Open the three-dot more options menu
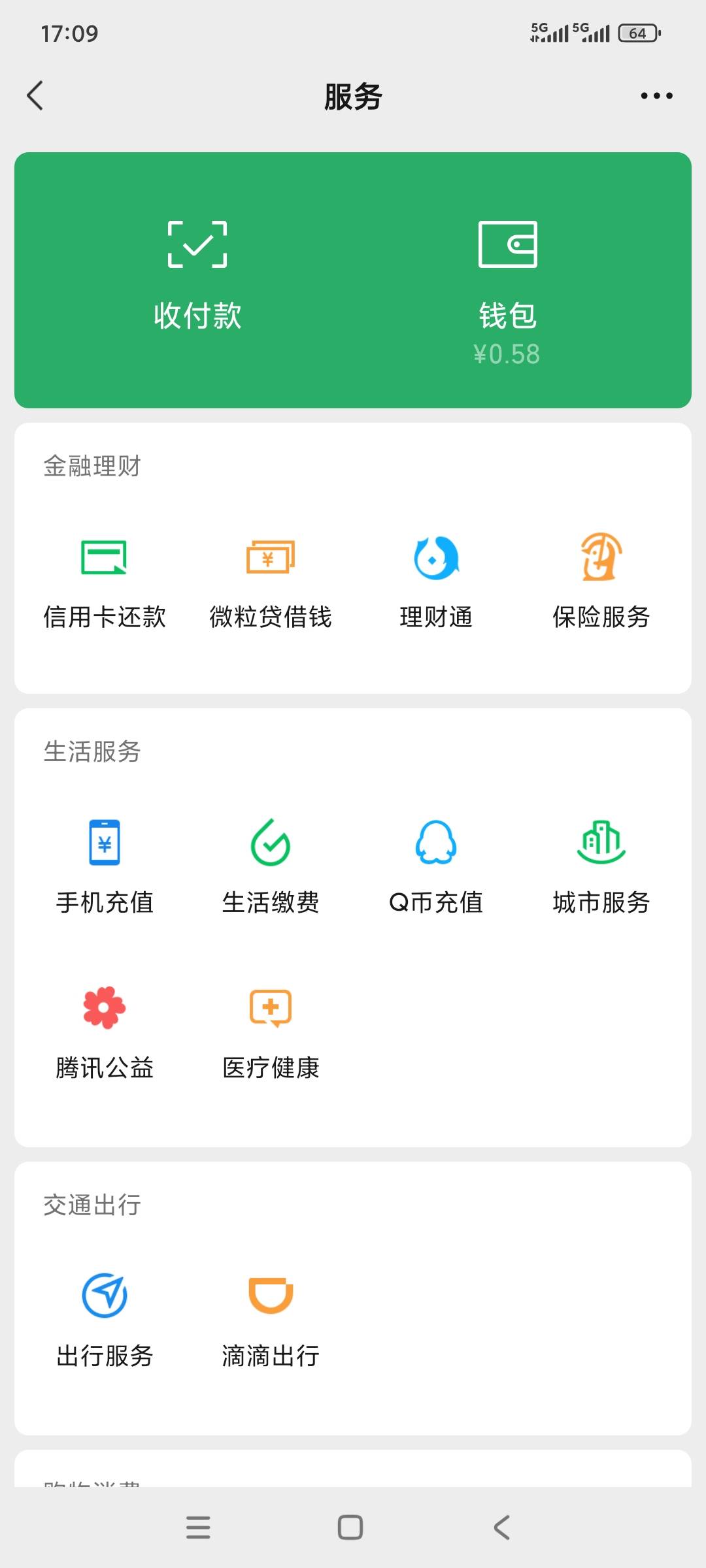The image size is (706, 1568). point(656,96)
